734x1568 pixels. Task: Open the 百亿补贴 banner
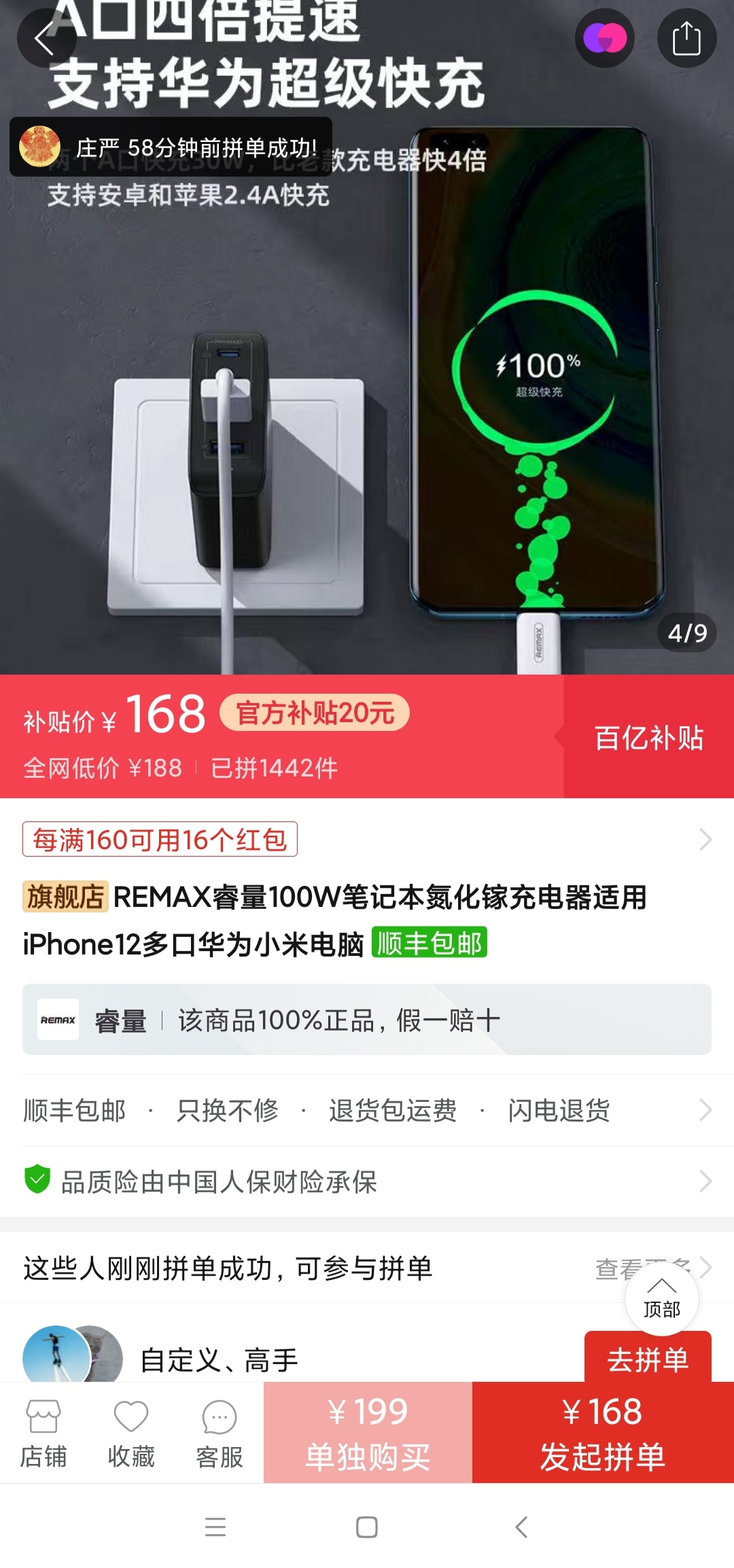pos(648,737)
